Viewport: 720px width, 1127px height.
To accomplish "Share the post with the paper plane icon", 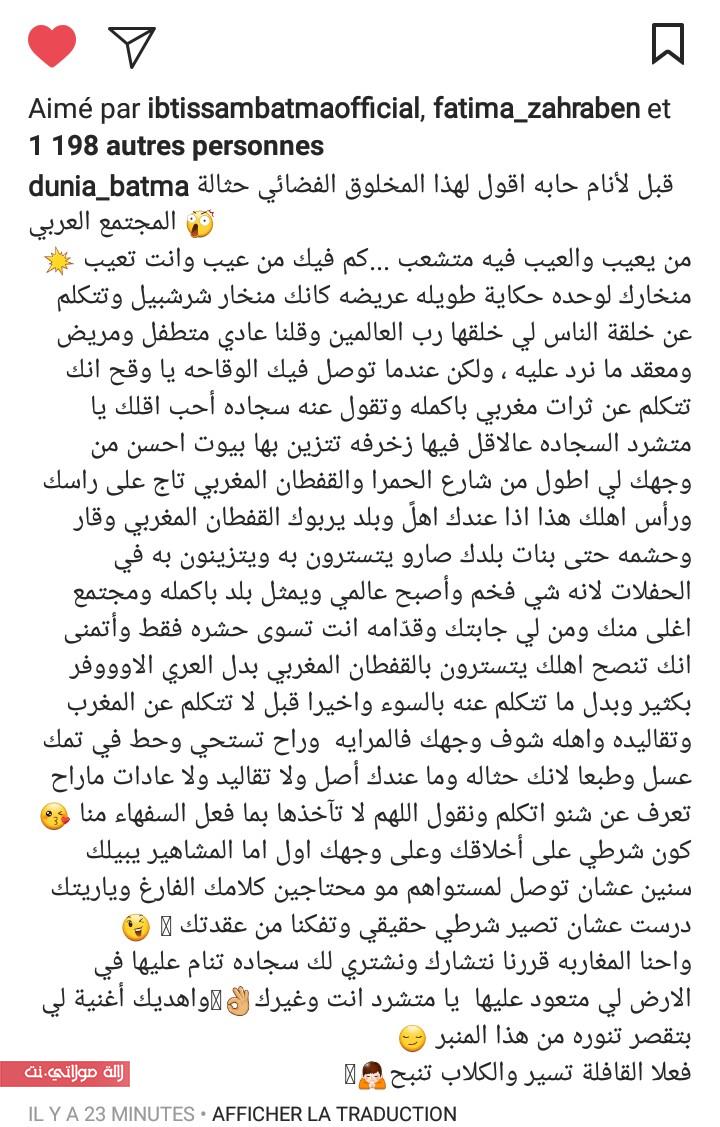I will 132,45.
